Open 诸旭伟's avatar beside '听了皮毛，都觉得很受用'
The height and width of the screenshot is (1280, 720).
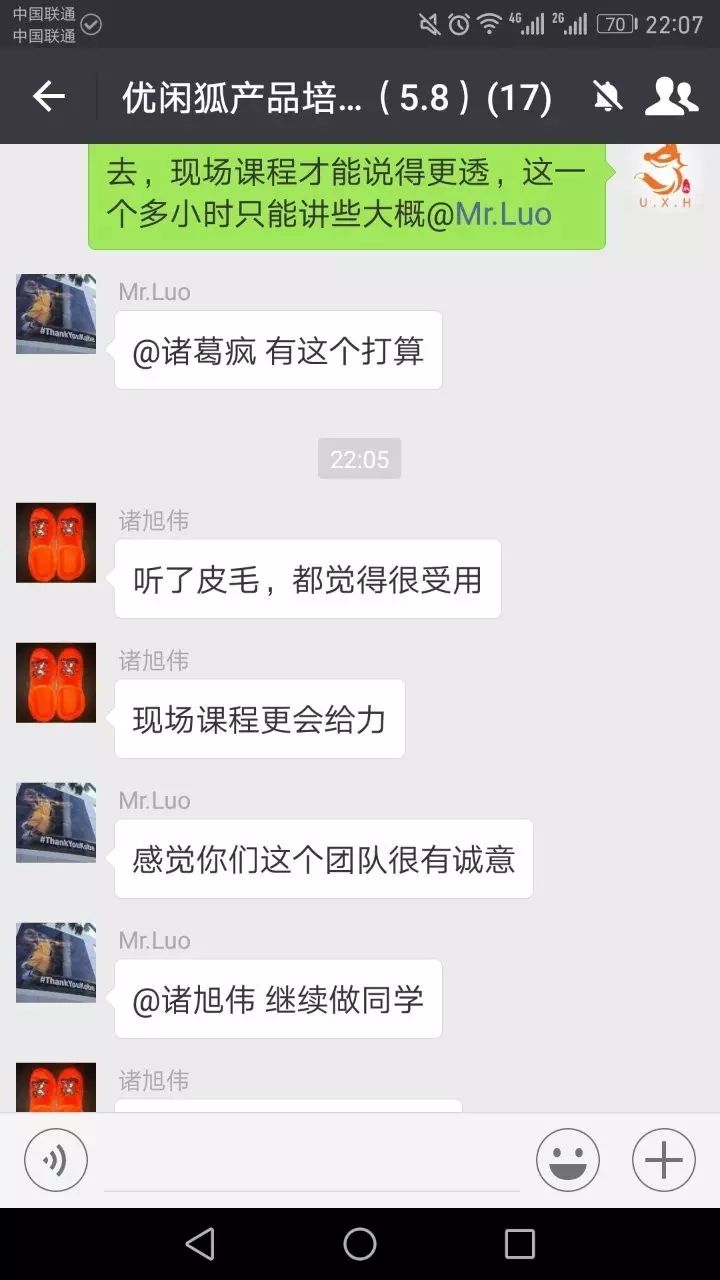pyautogui.click(x=56, y=543)
